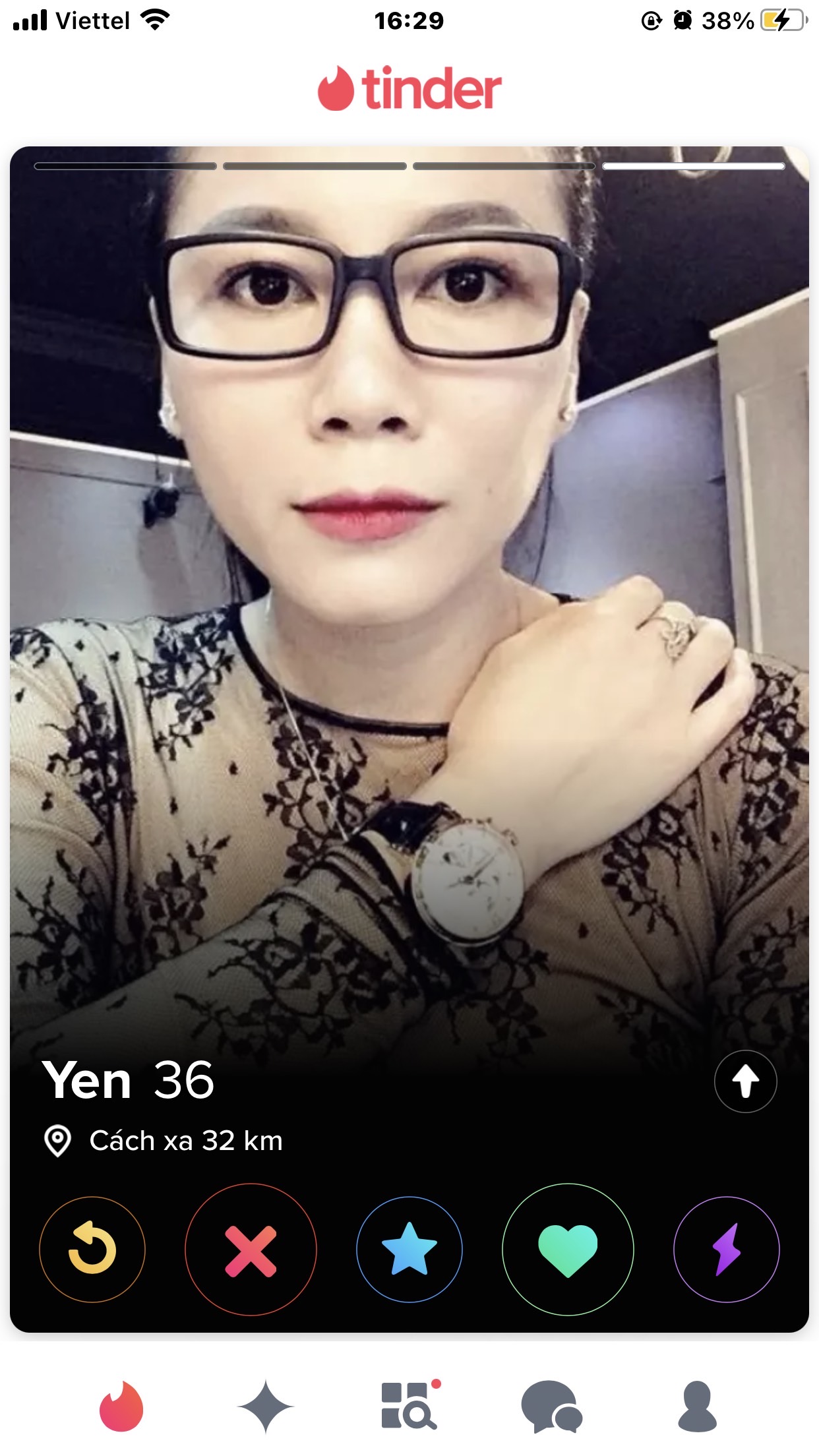Super Like Yen with the blue star
819x1456 pixels.
tap(409, 1249)
